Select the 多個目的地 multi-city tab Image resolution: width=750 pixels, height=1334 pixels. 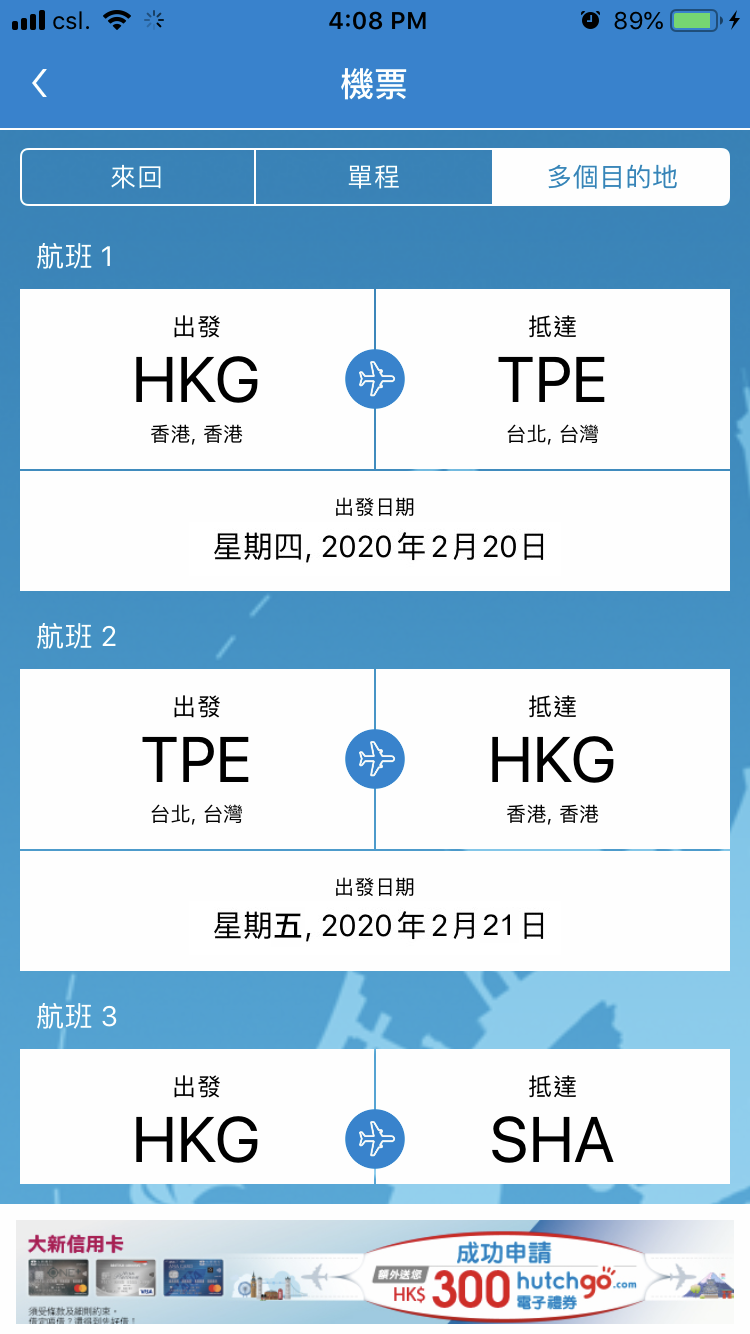[x=611, y=178]
